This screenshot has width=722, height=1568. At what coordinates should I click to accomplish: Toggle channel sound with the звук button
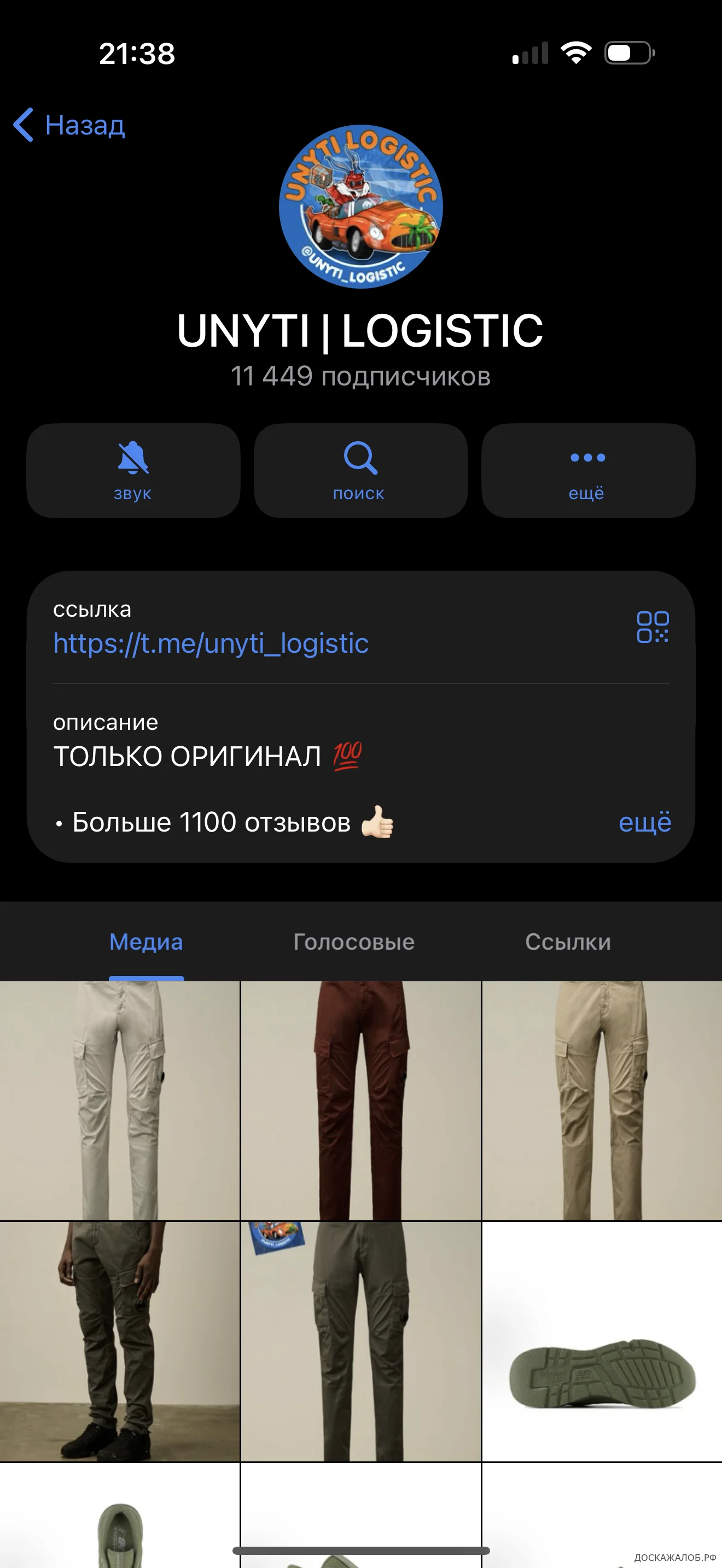133,471
